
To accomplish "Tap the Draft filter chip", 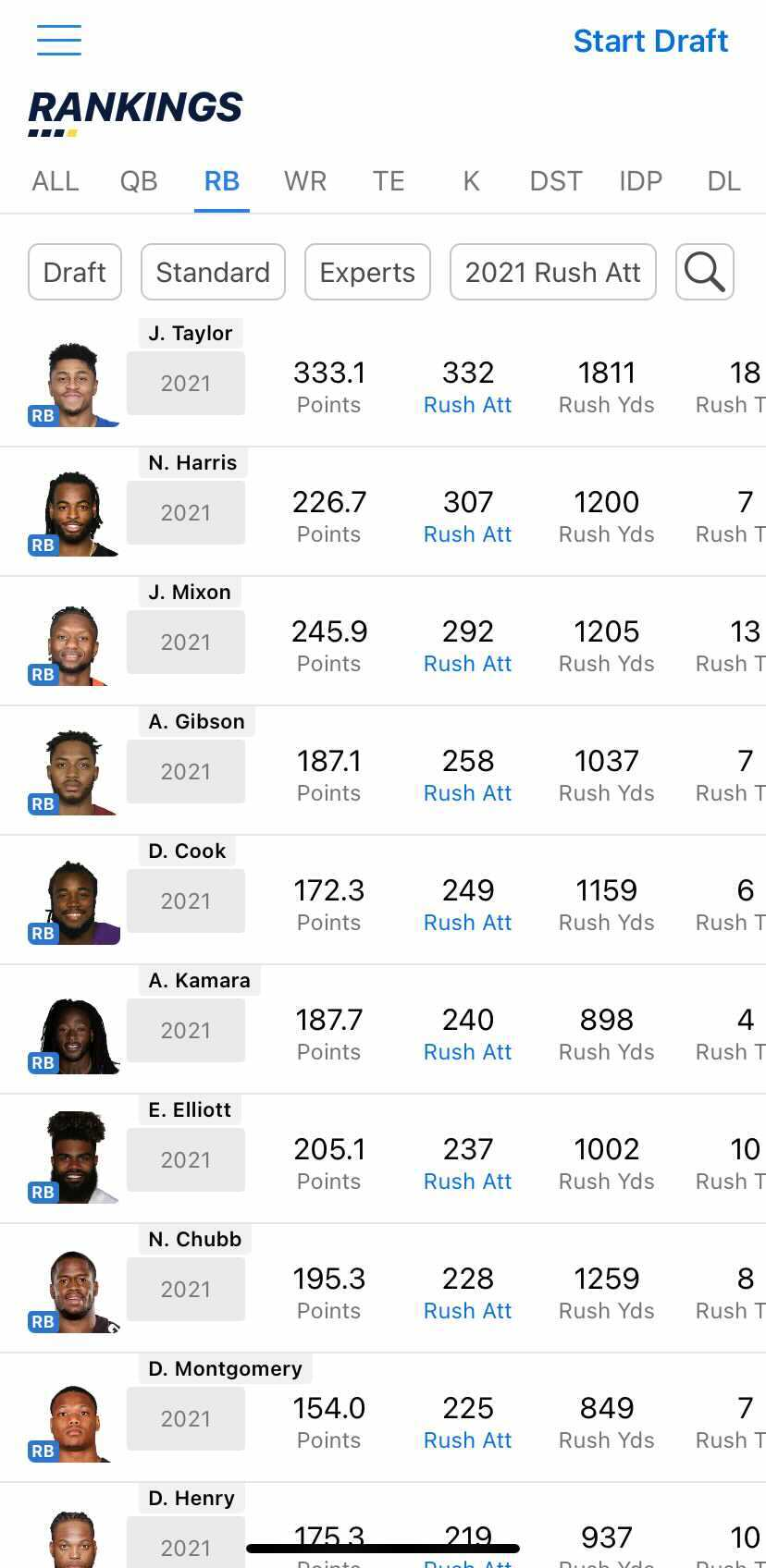I will pyautogui.click(x=75, y=272).
